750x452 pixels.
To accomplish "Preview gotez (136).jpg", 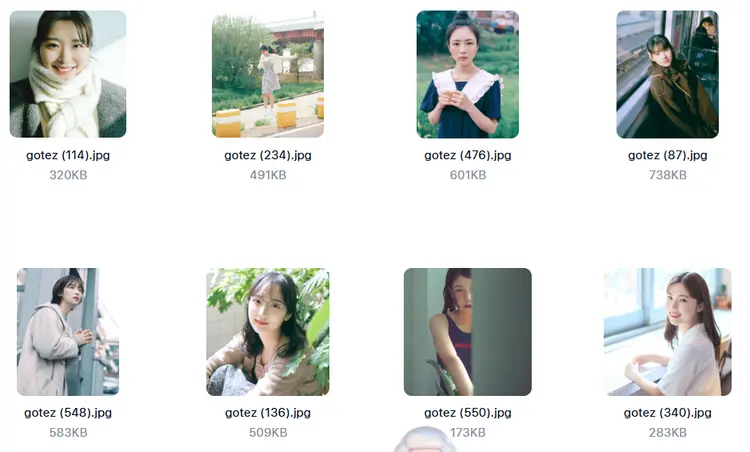I will 268,332.
